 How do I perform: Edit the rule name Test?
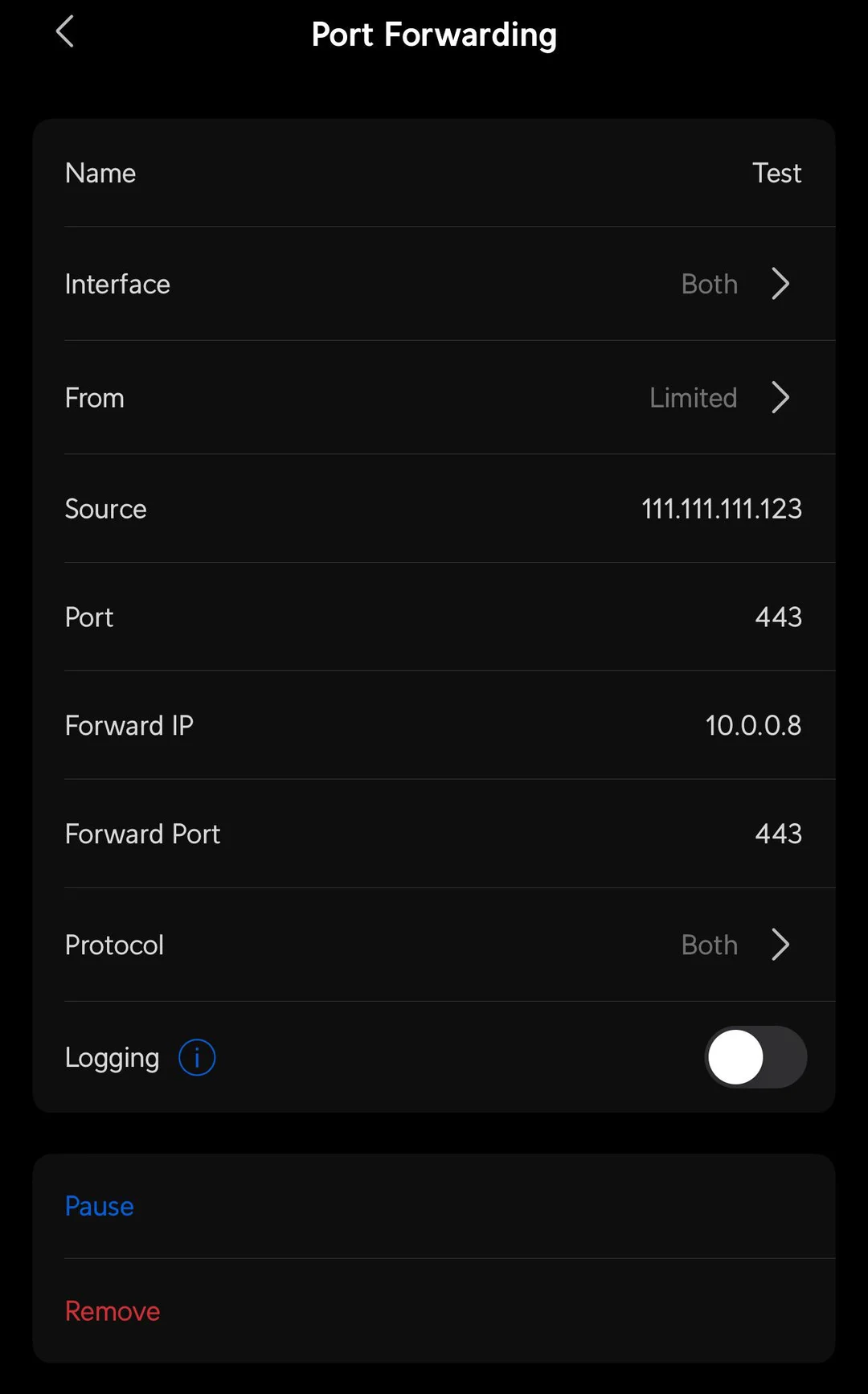(776, 173)
